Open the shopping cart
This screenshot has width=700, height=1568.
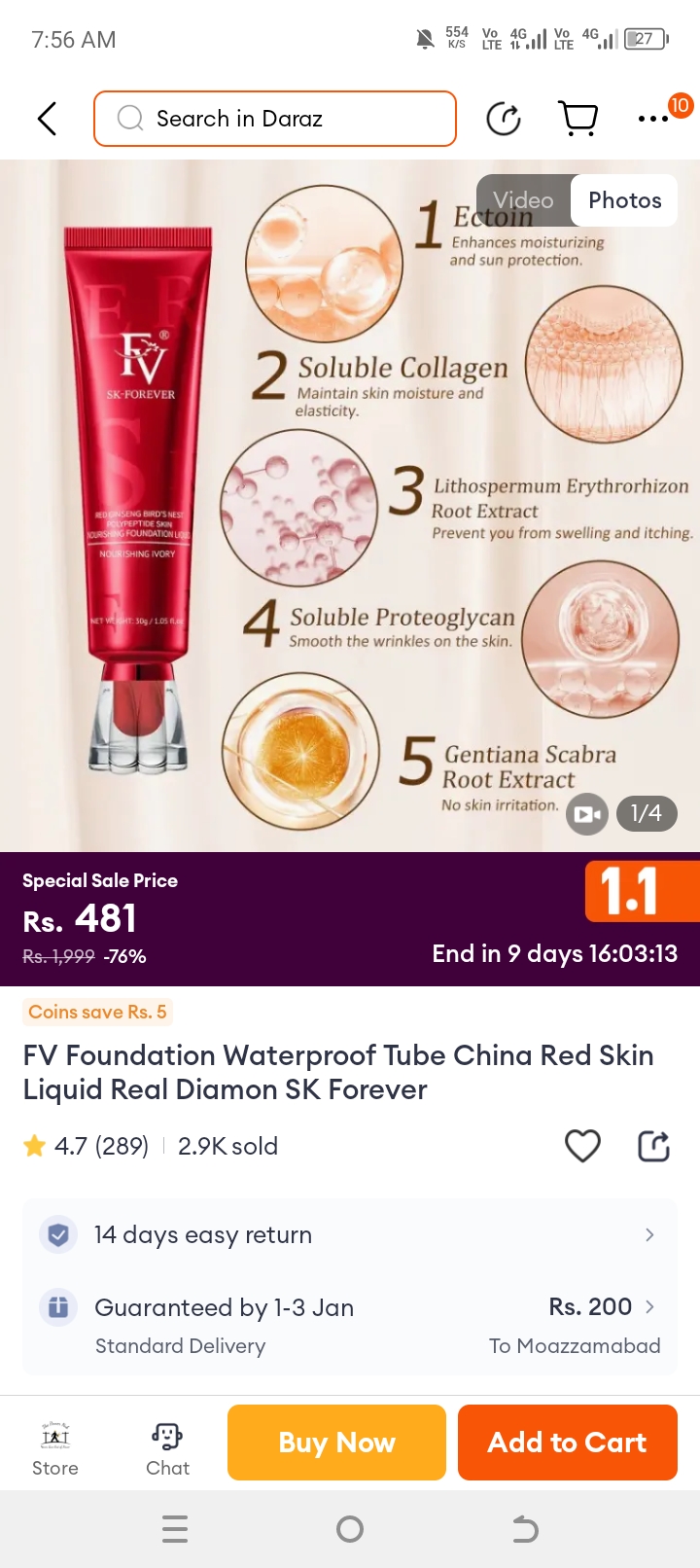578,119
